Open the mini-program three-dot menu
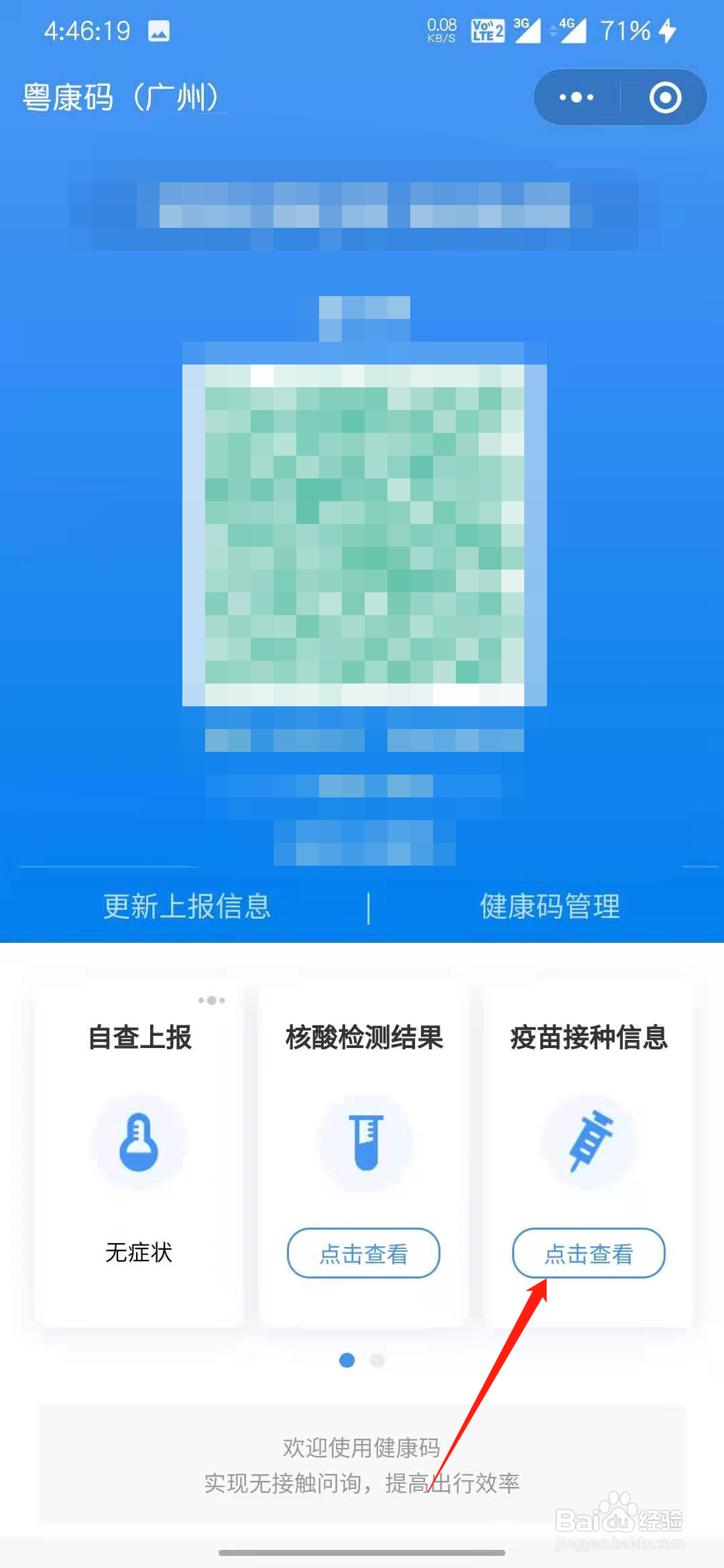This screenshot has width=724, height=1568. (x=577, y=97)
